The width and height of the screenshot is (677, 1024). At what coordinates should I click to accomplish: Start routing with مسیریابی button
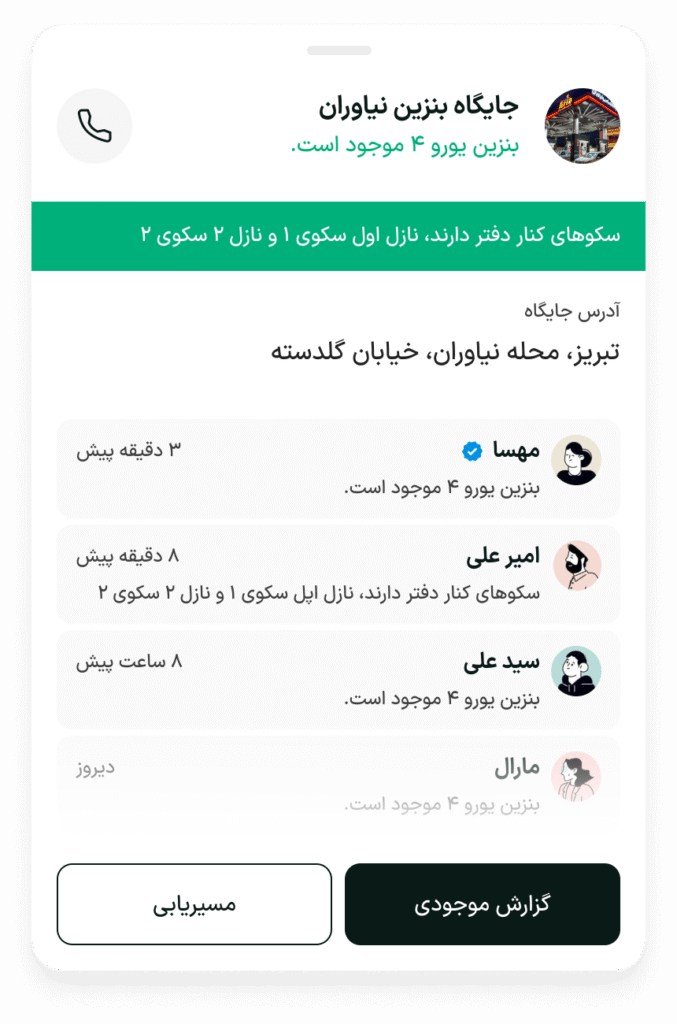coord(194,904)
